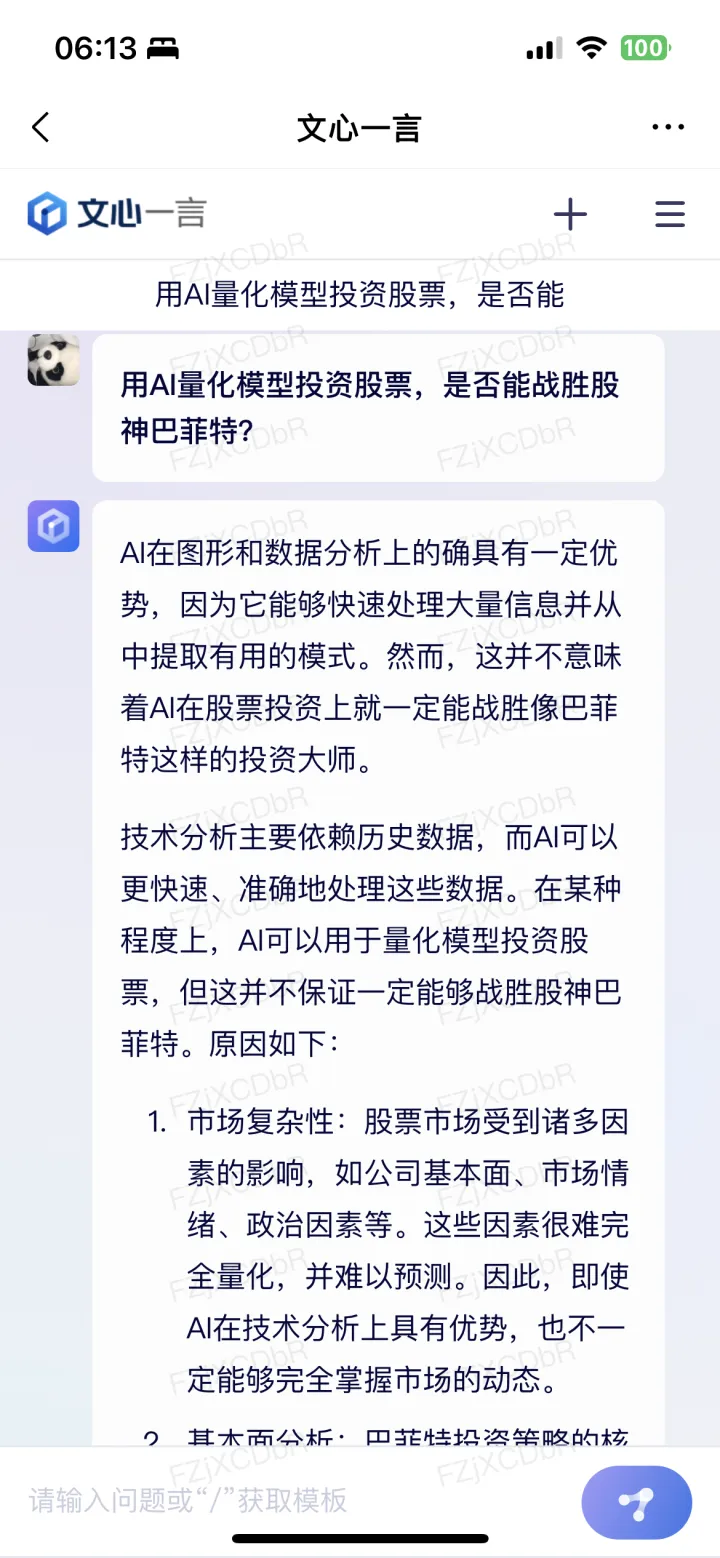Open the hamburger menu
The width and height of the screenshot is (720, 1558).
(669, 215)
